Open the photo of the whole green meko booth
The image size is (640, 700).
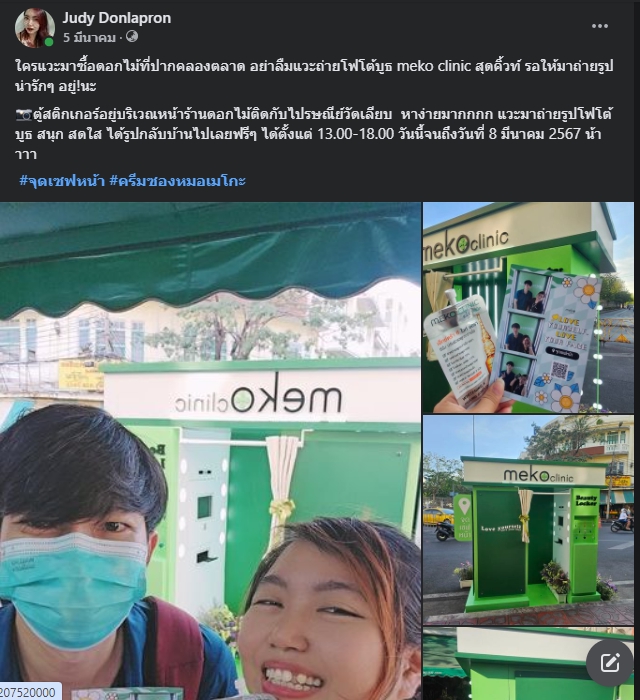click(x=528, y=520)
